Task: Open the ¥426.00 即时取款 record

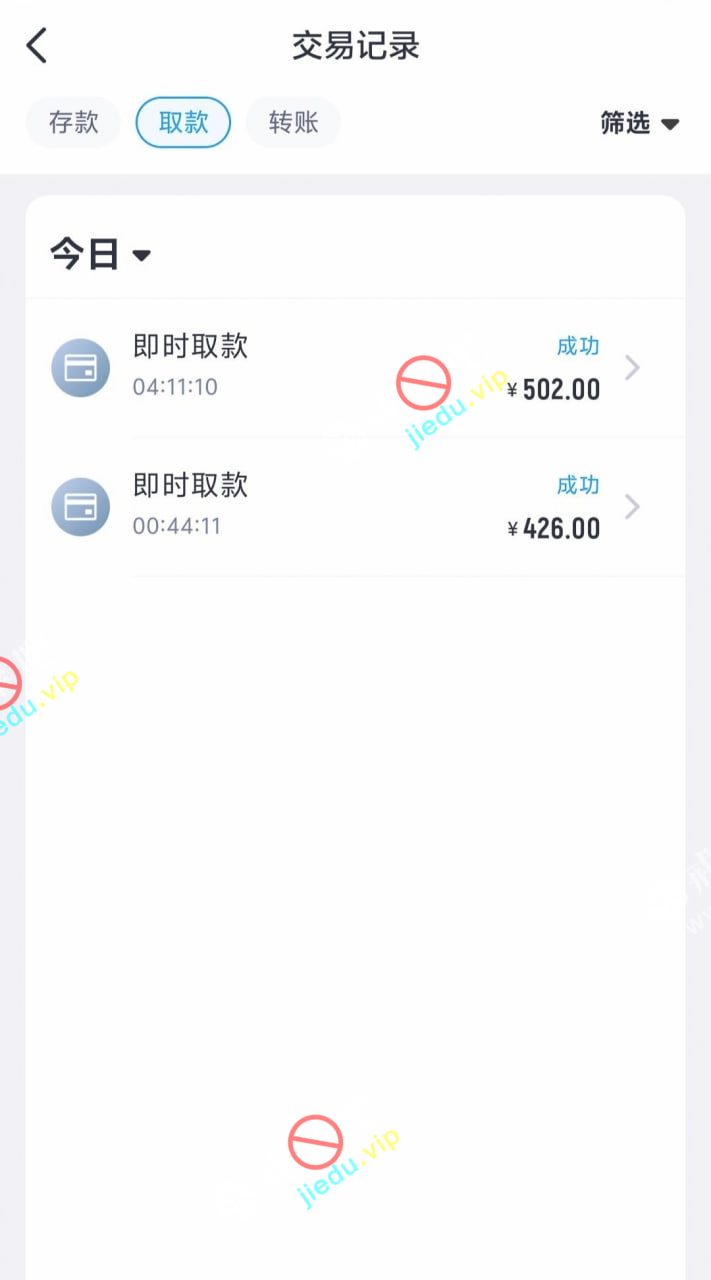Action: 355,507
